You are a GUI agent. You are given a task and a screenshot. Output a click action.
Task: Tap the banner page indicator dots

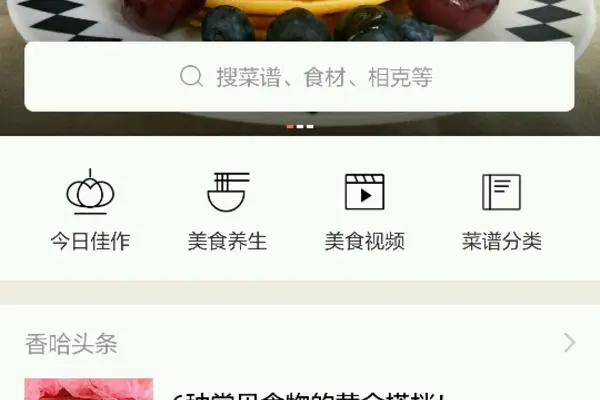tap(300, 126)
